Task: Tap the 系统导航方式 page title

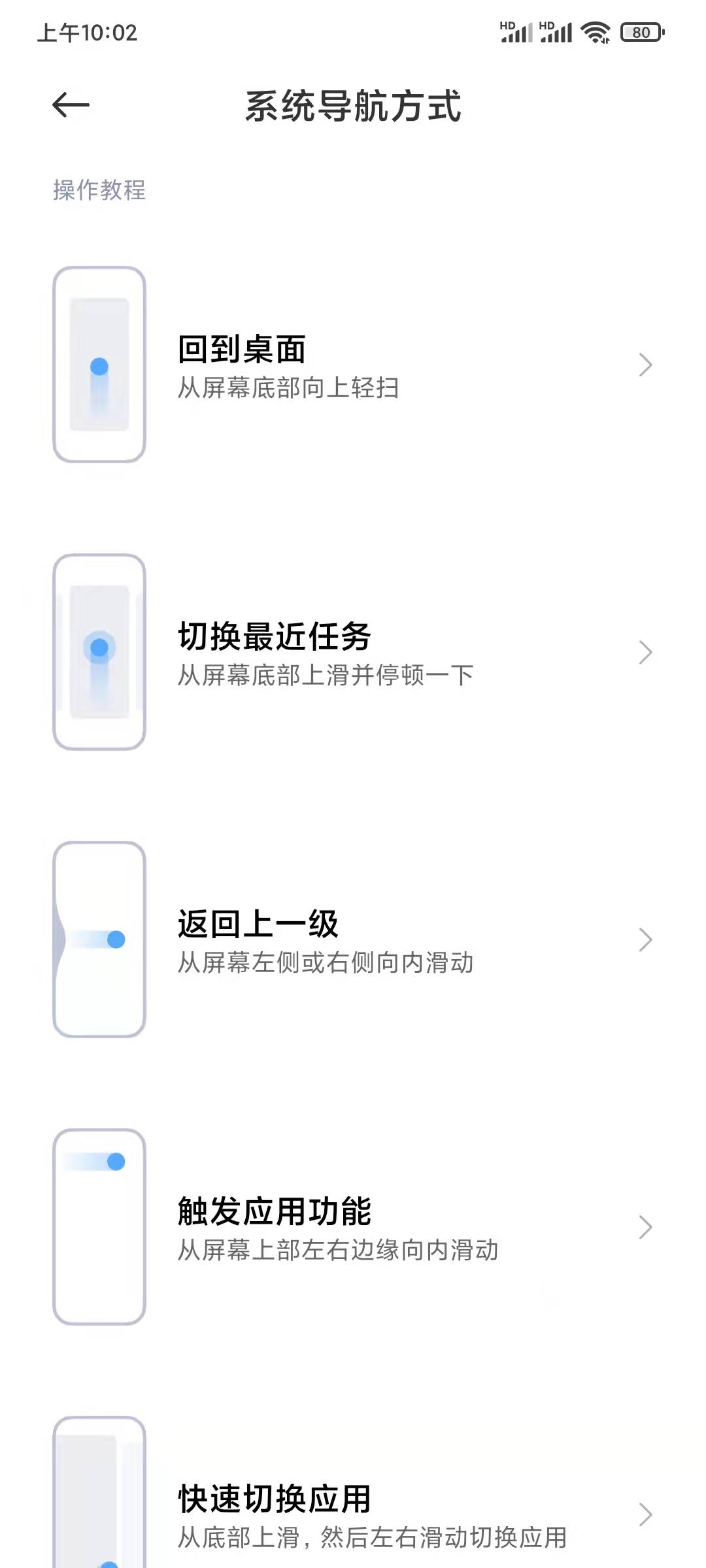Action: click(x=353, y=108)
